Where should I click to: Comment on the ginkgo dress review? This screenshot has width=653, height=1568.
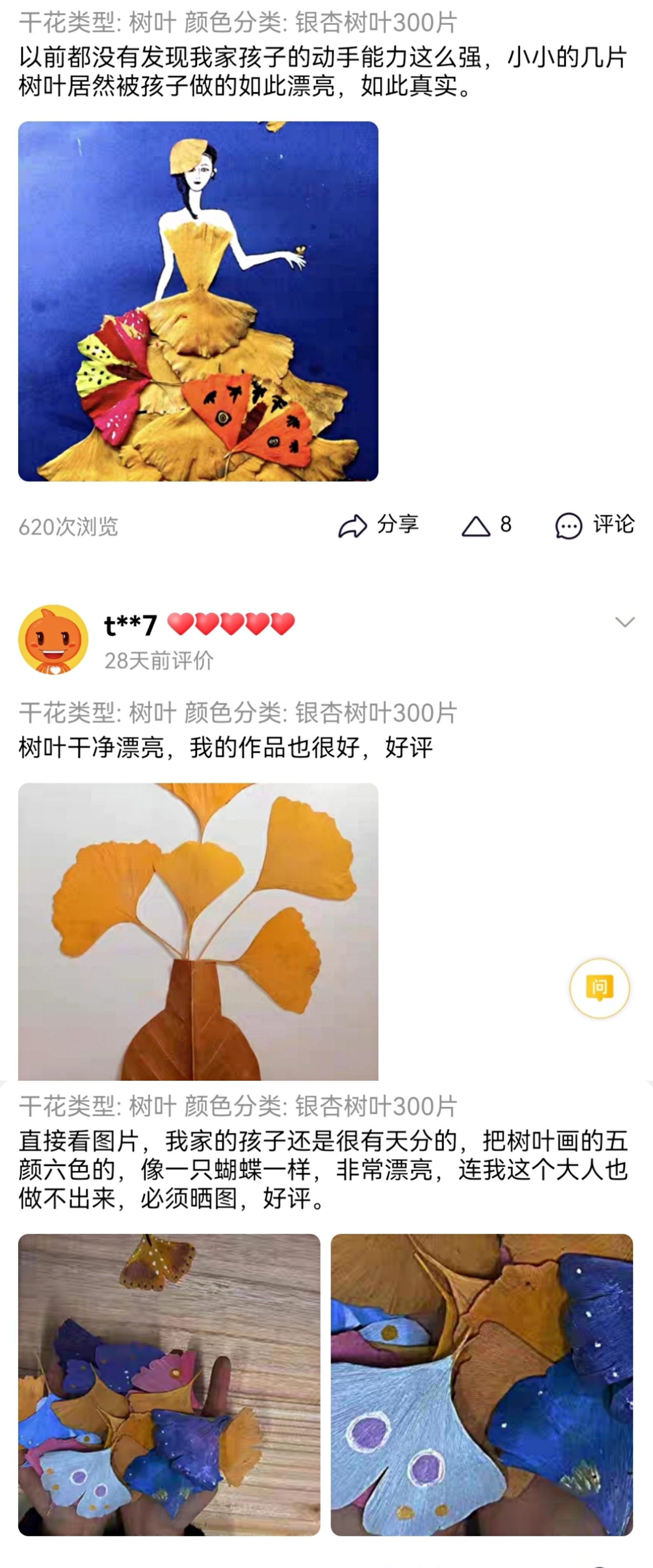pos(595,525)
